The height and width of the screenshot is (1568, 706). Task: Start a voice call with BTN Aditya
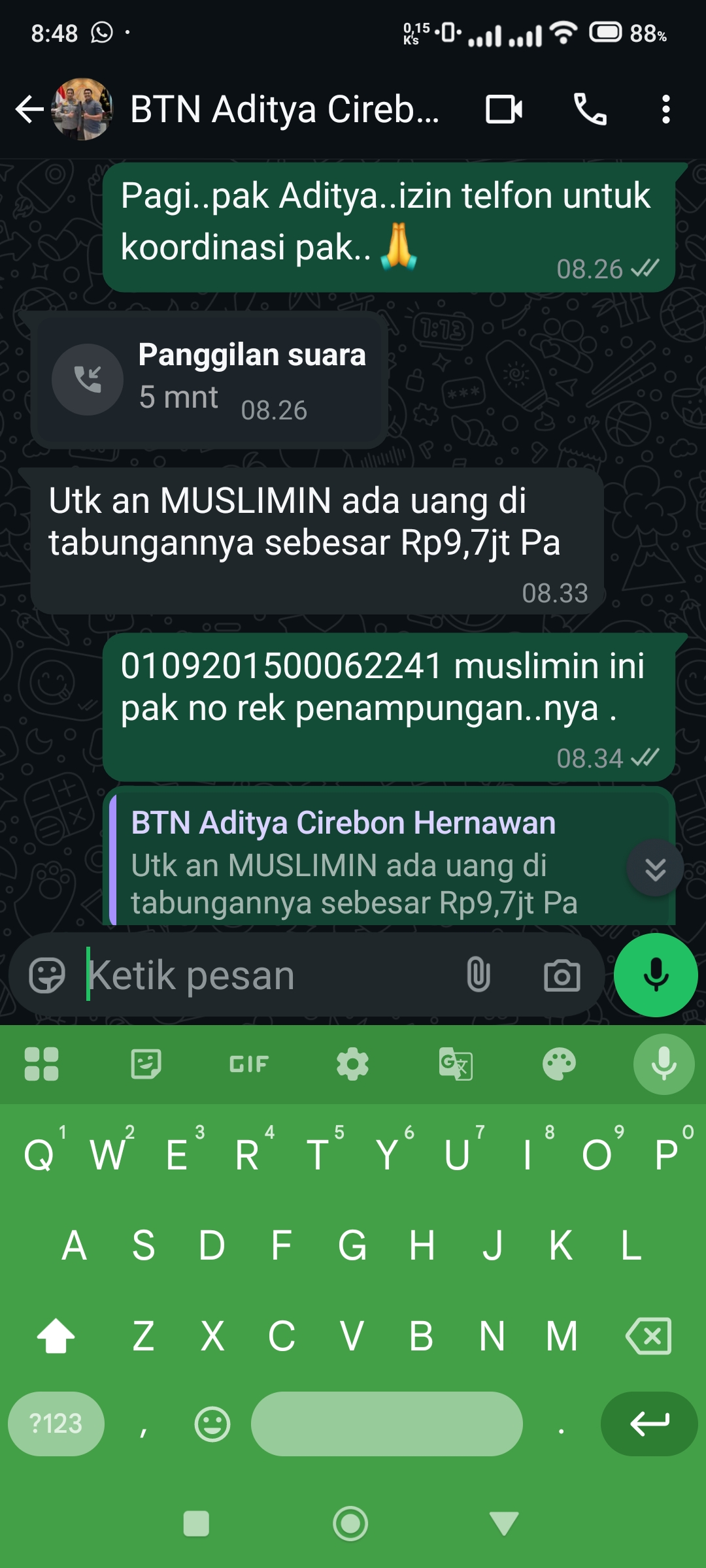point(590,109)
